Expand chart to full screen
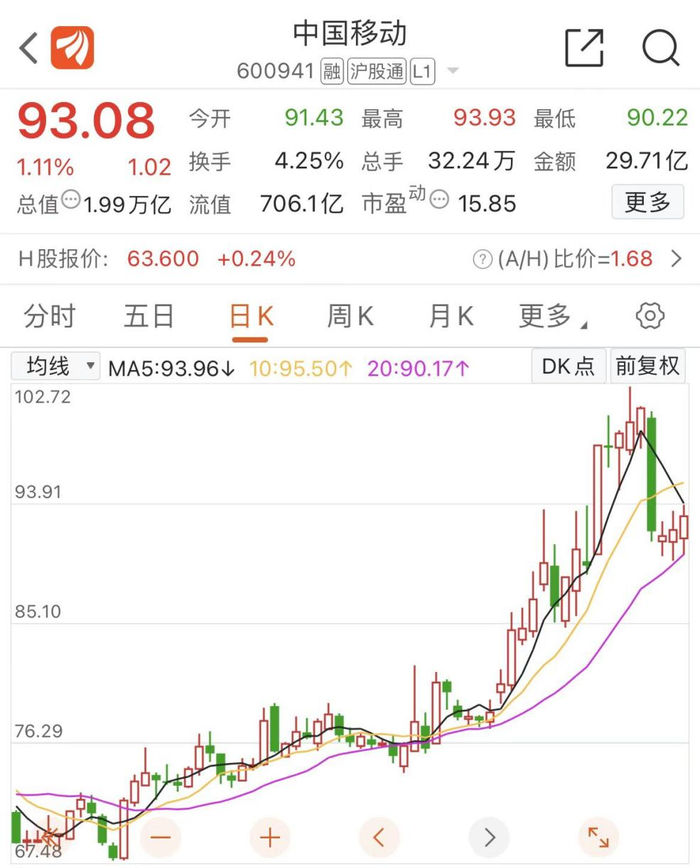Image resolution: width=700 pixels, height=868 pixels. 598,836
